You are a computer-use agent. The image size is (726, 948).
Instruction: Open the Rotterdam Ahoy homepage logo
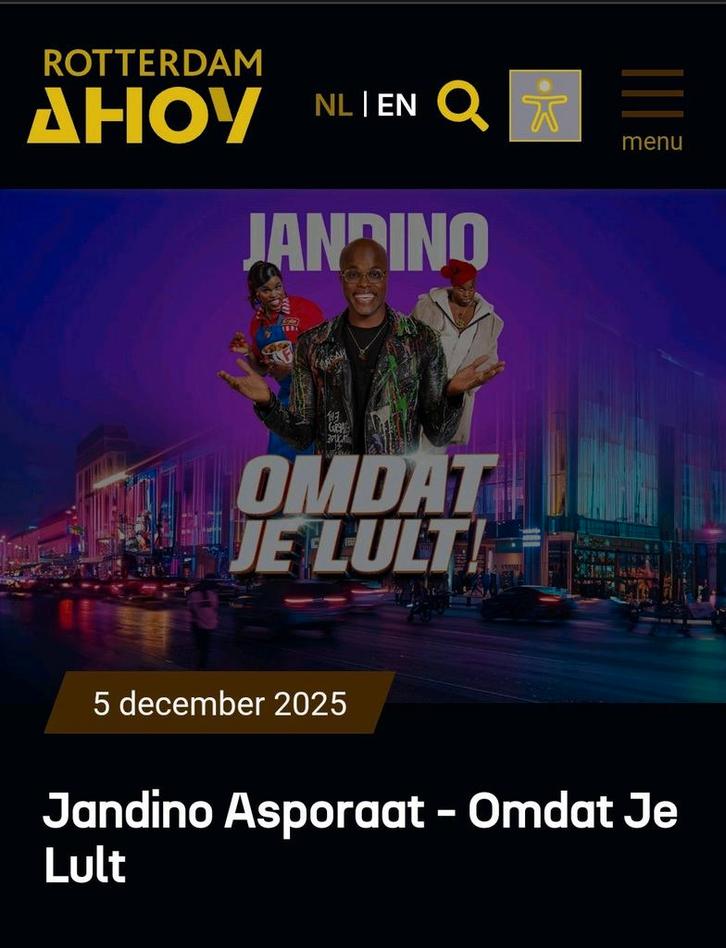[144, 96]
